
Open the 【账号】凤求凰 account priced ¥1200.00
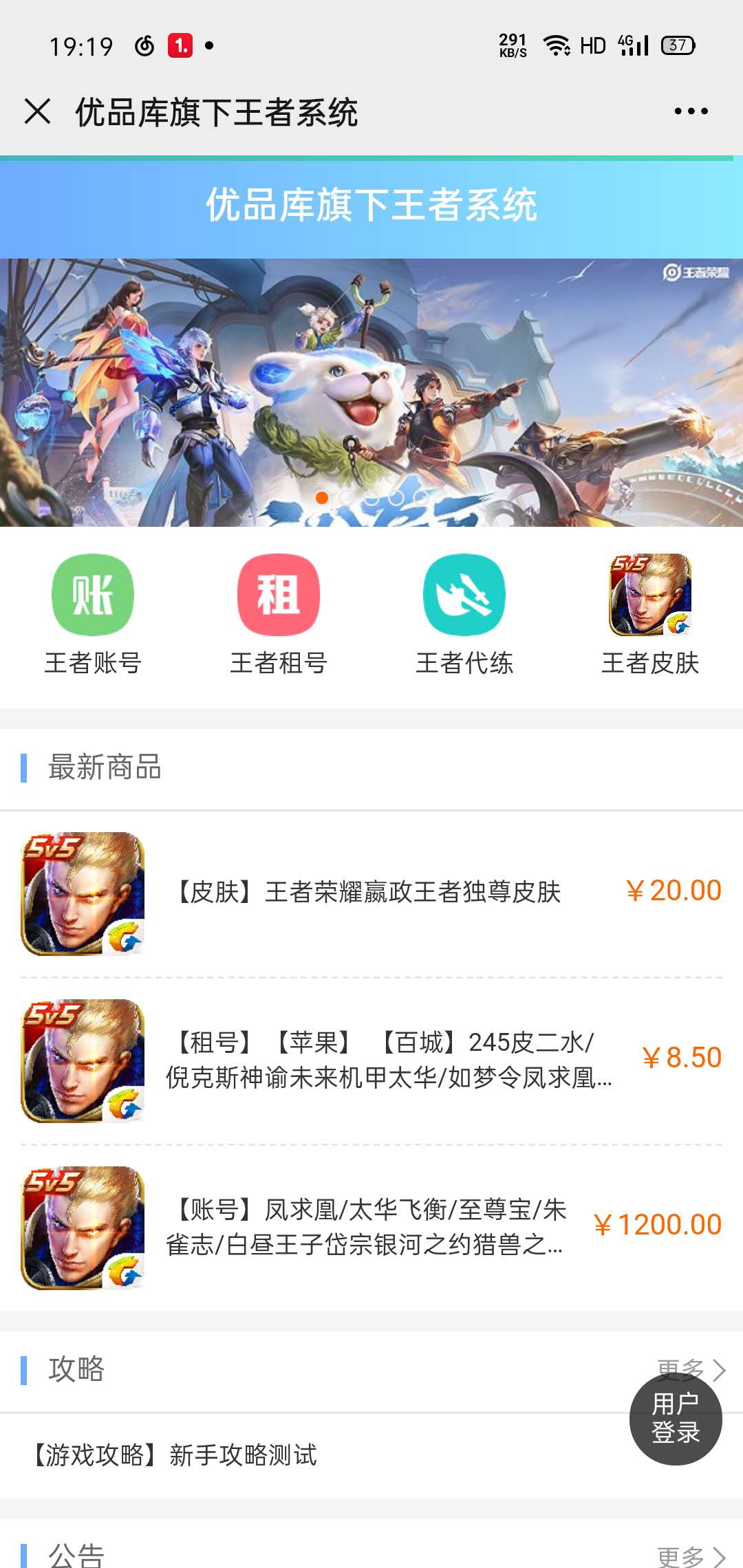(368, 1227)
